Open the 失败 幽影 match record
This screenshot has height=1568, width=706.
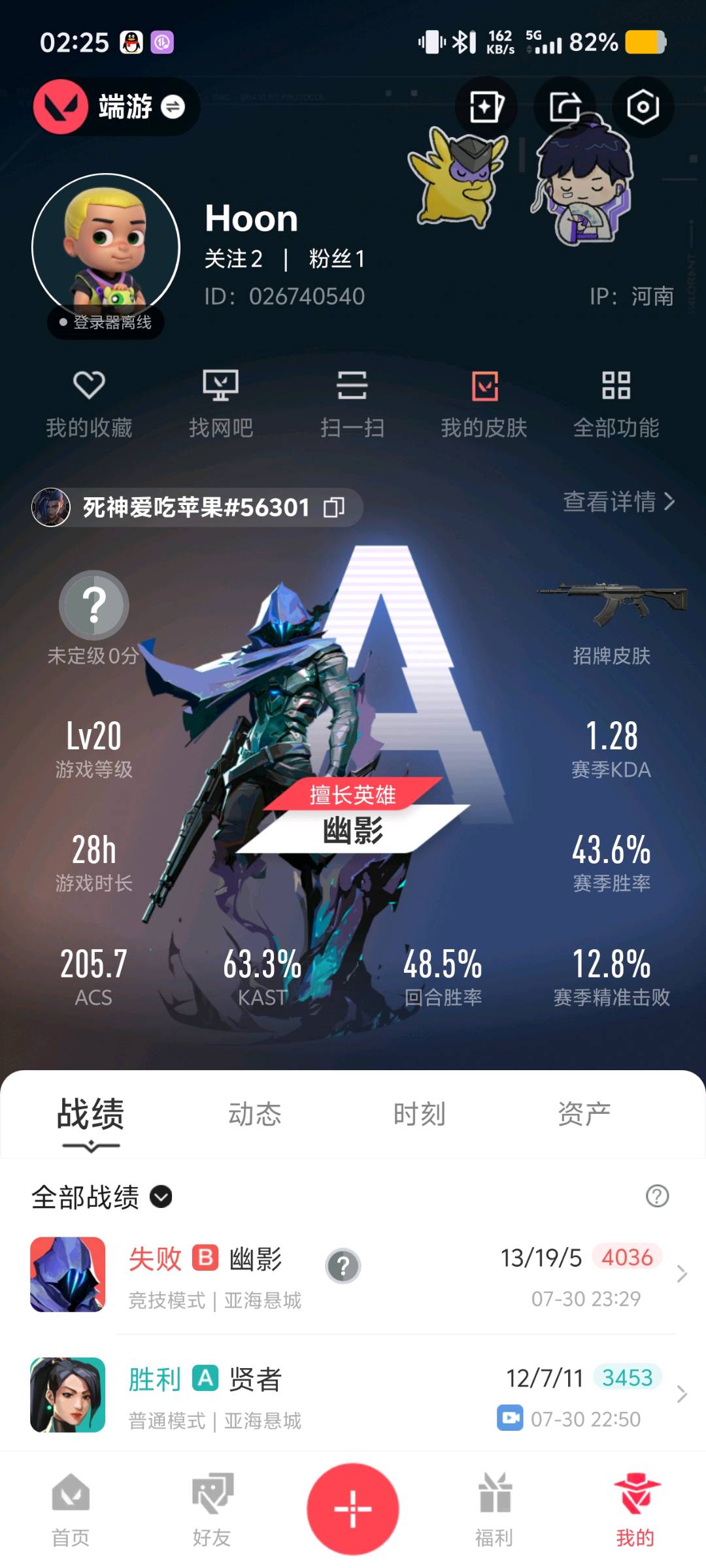point(353,1274)
